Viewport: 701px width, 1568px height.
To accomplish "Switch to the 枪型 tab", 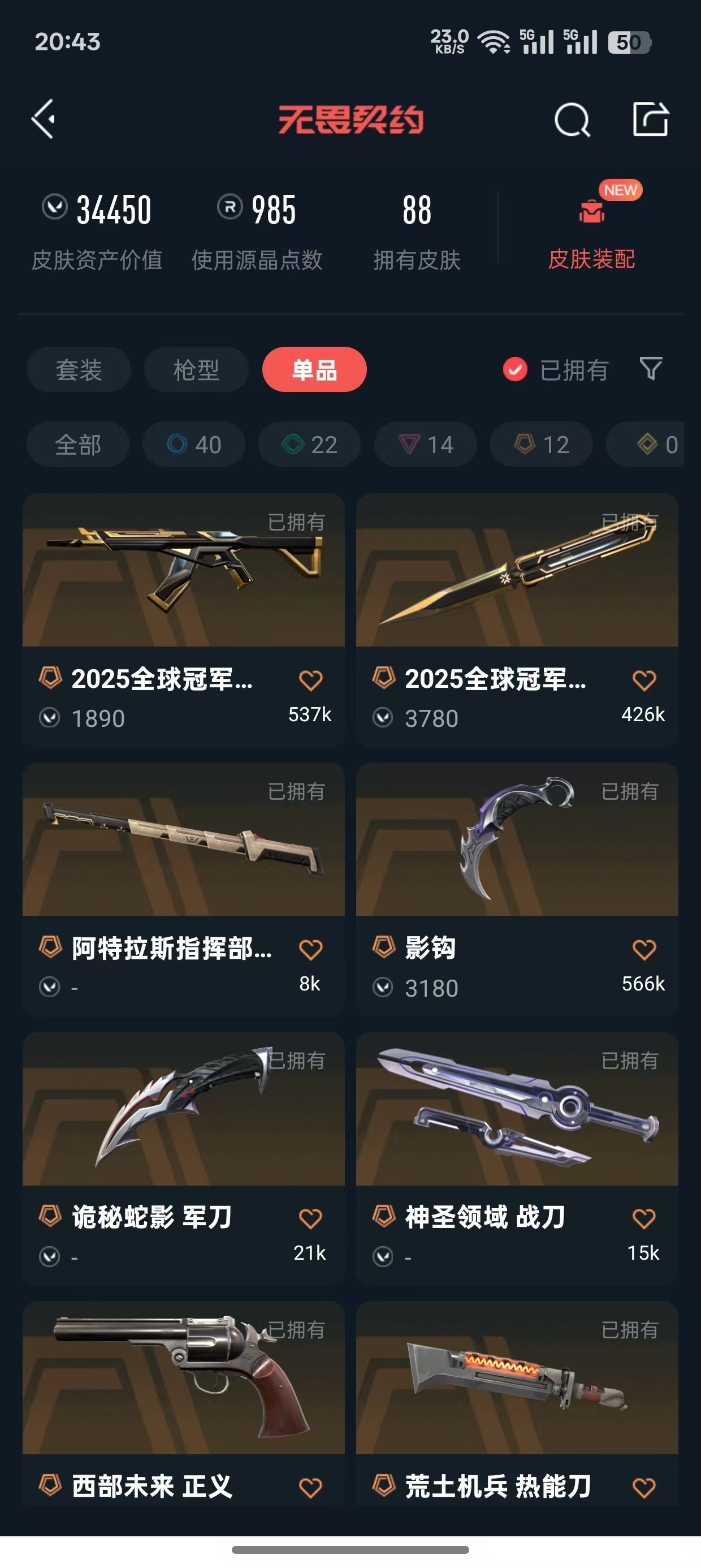I will click(x=196, y=369).
